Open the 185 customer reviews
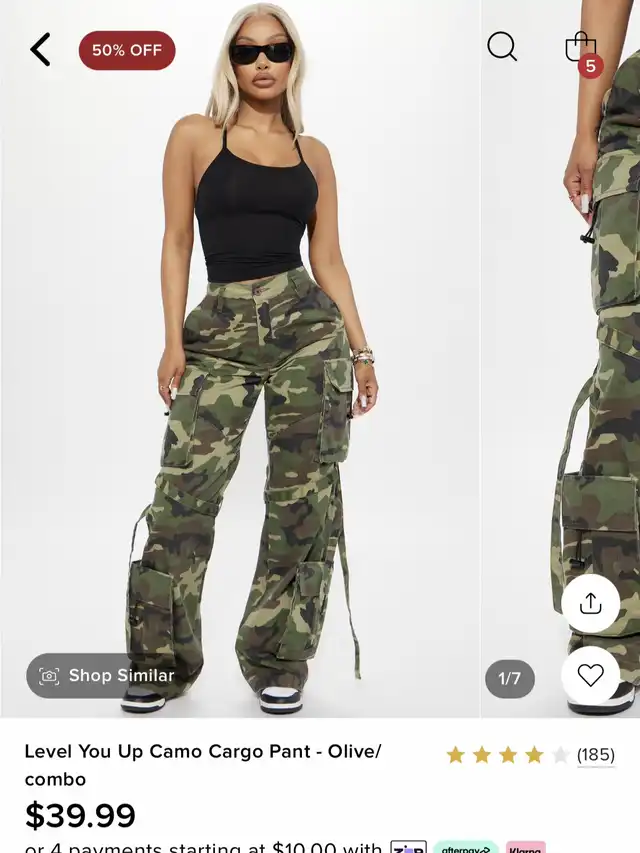This screenshot has width=640, height=853. click(x=595, y=755)
